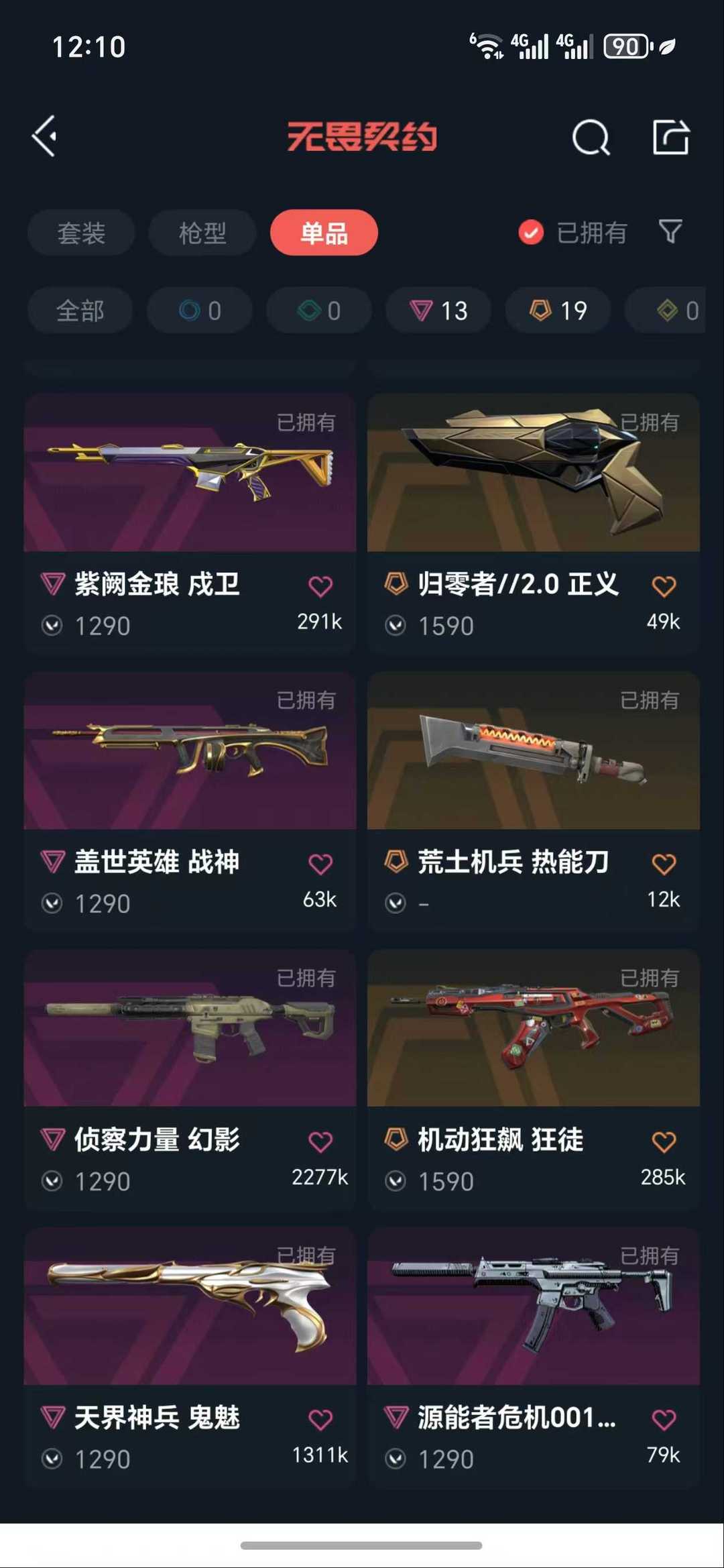The width and height of the screenshot is (724, 1568).
Task: Uncheck the 已拥有 checkbox
Action: [531, 233]
